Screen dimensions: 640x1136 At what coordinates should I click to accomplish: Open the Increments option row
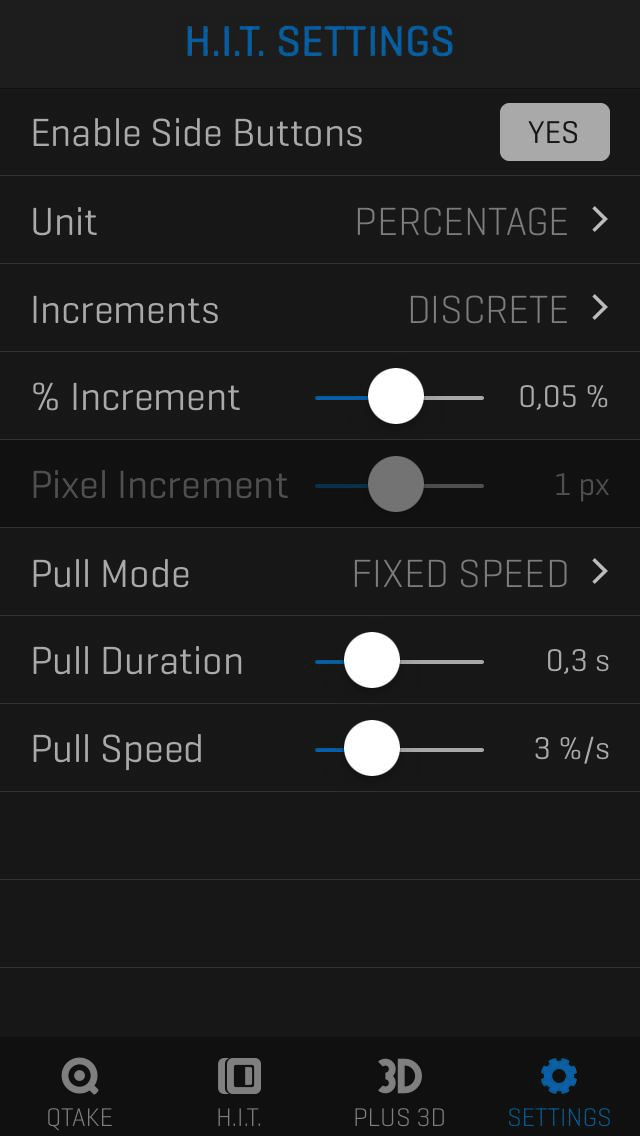320,309
